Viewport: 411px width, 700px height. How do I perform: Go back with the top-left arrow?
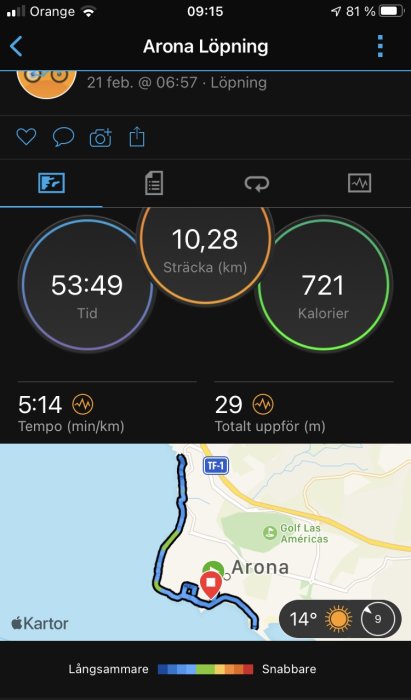click(16, 46)
